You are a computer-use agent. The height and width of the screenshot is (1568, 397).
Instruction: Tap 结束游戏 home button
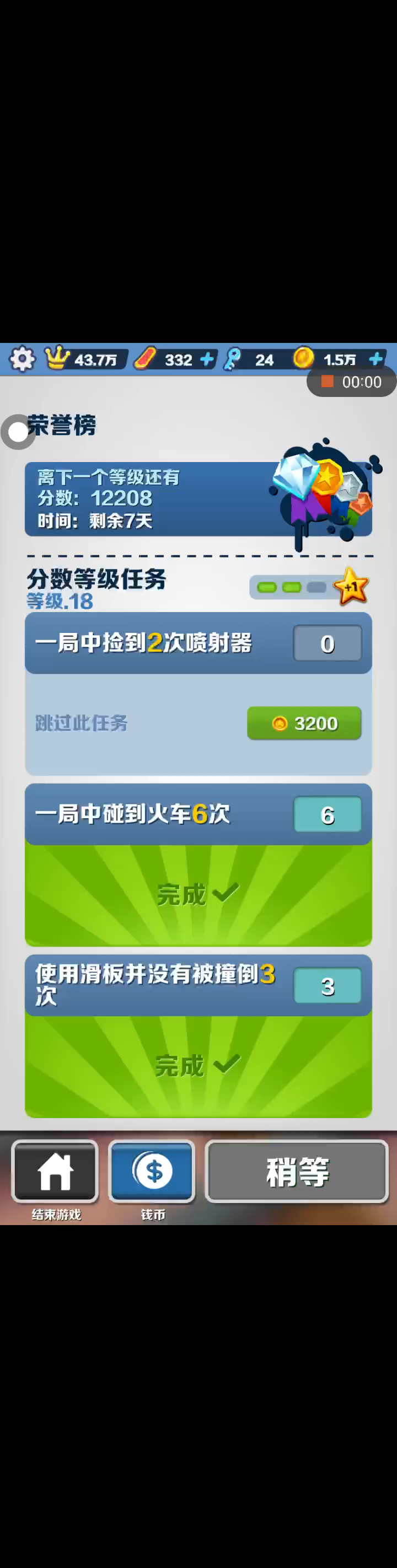(55, 1171)
